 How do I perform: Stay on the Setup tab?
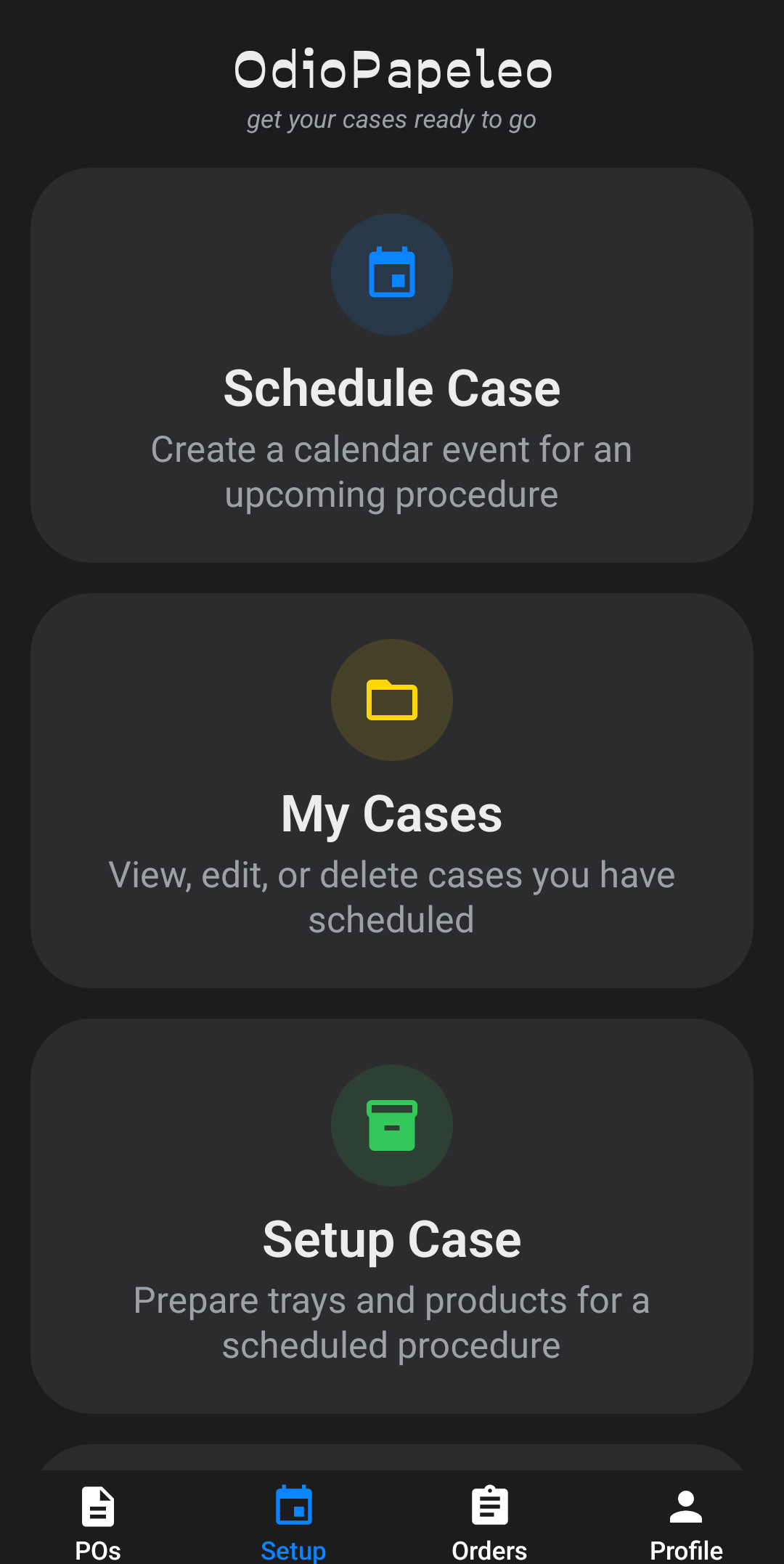[x=294, y=1525]
